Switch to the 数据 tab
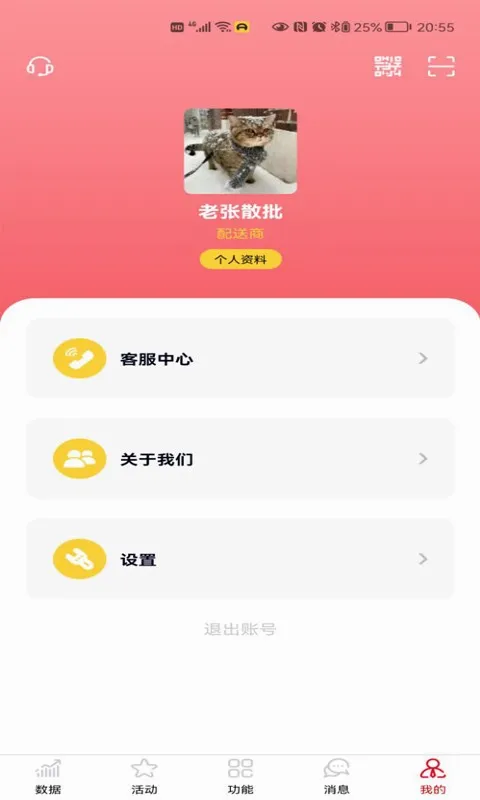This screenshot has width=480, height=800. (48, 777)
